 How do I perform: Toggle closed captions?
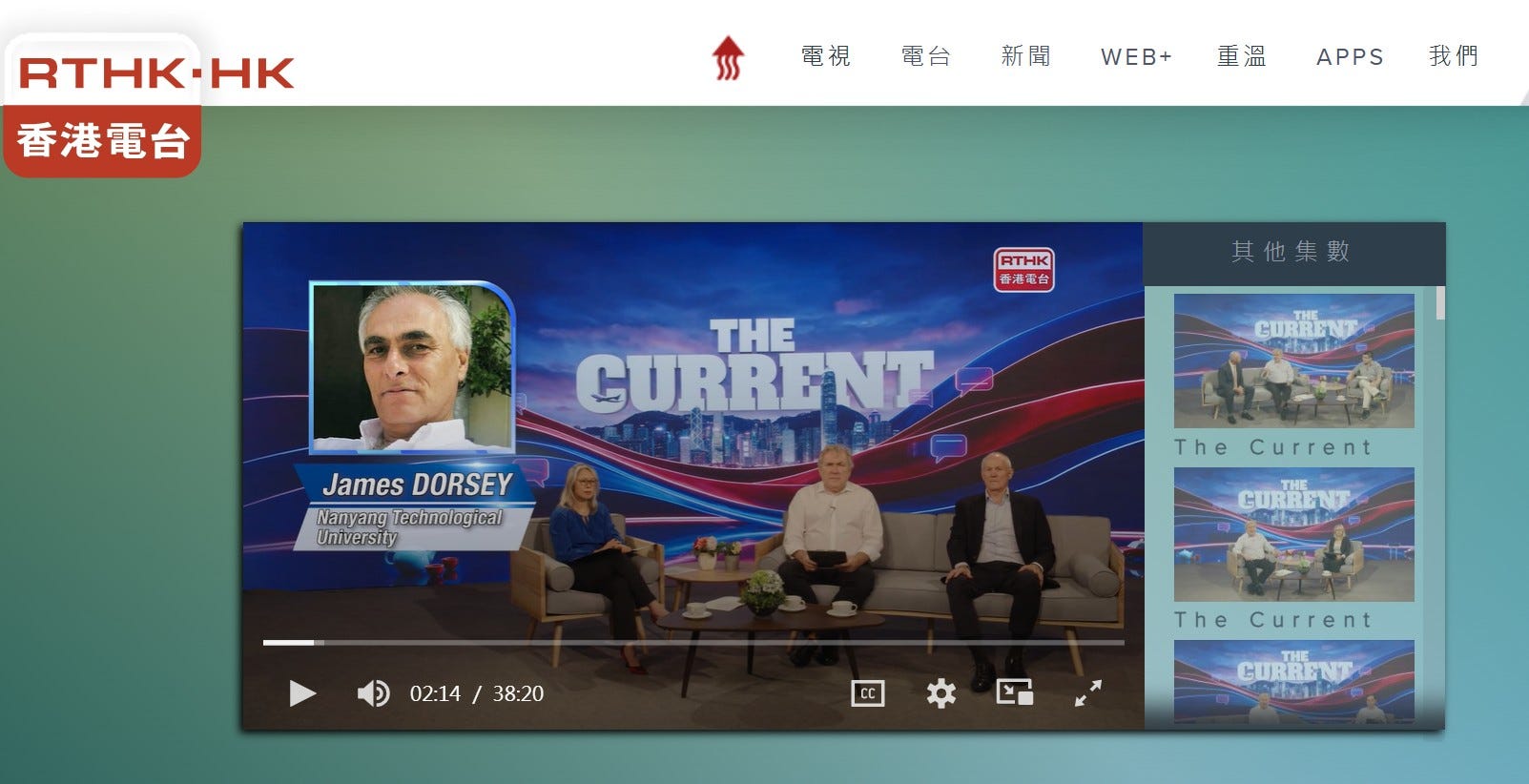point(867,693)
